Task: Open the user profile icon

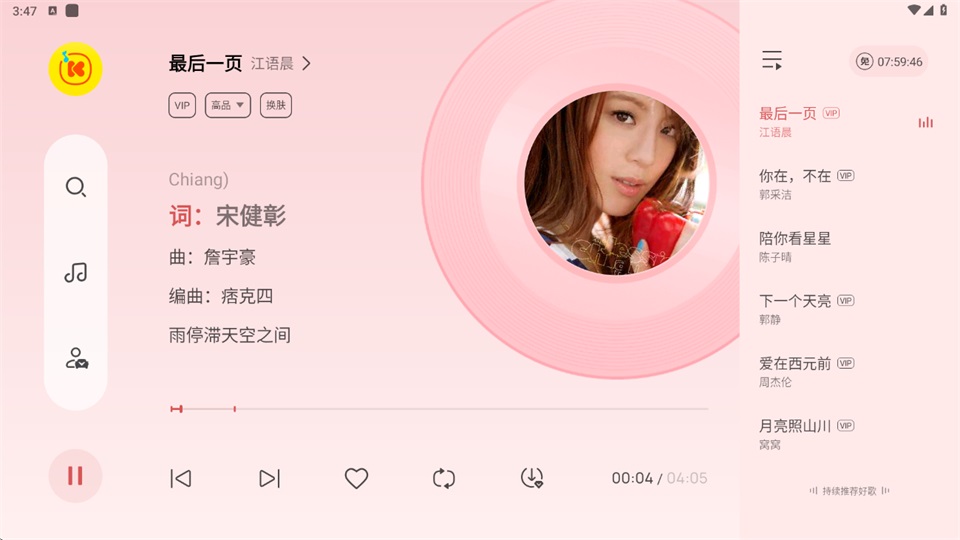Action: pos(76,358)
